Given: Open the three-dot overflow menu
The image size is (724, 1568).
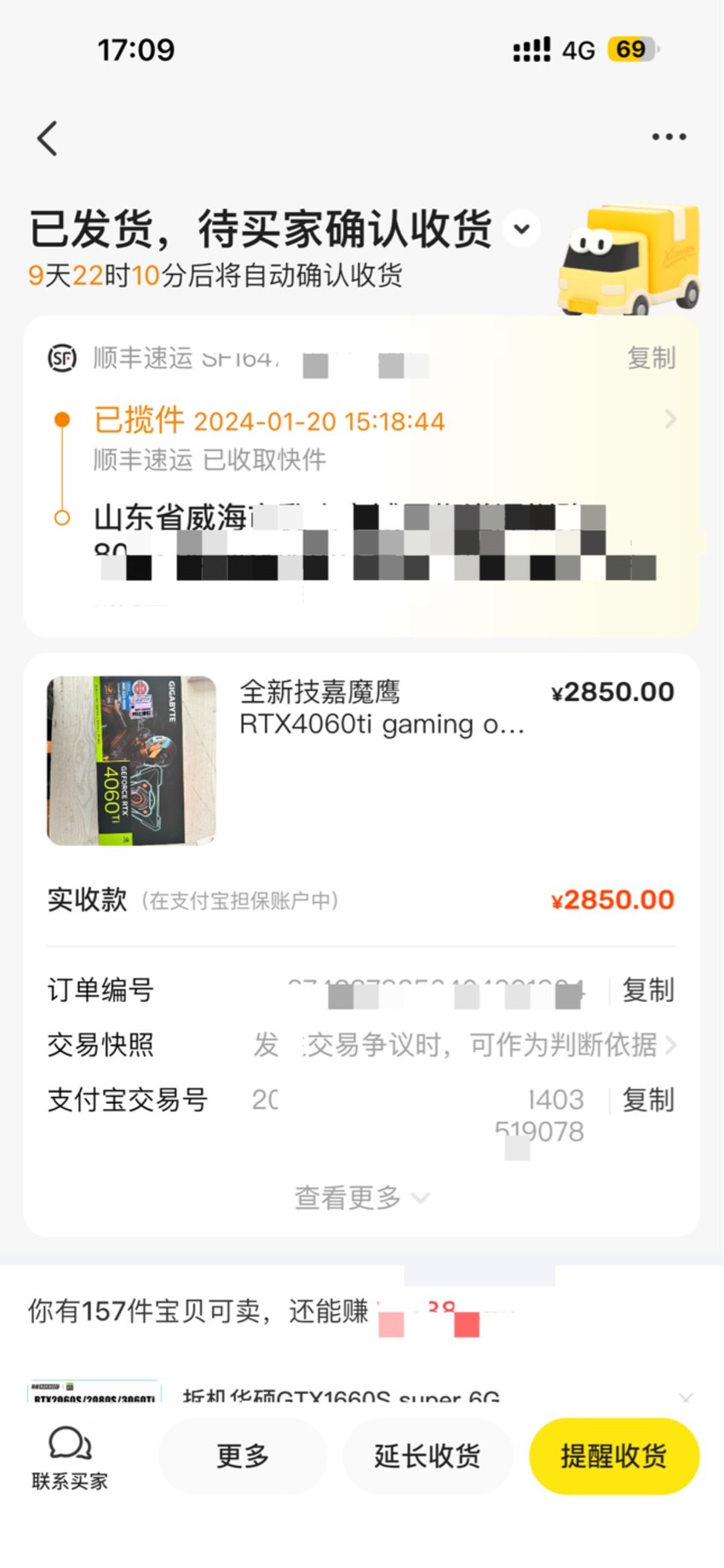Looking at the screenshot, I should (669, 136).
